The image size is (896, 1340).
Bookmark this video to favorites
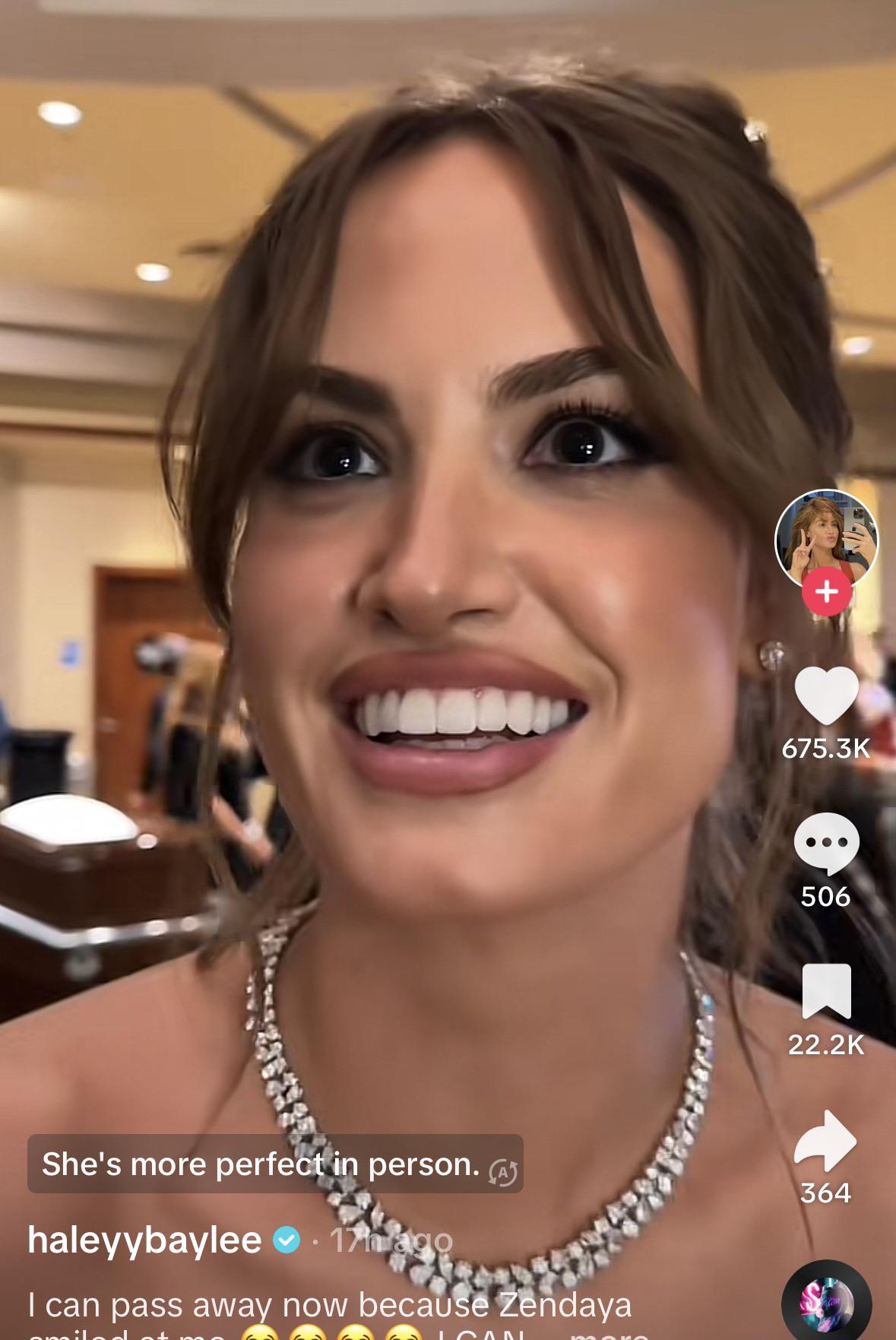pos(827,991)
